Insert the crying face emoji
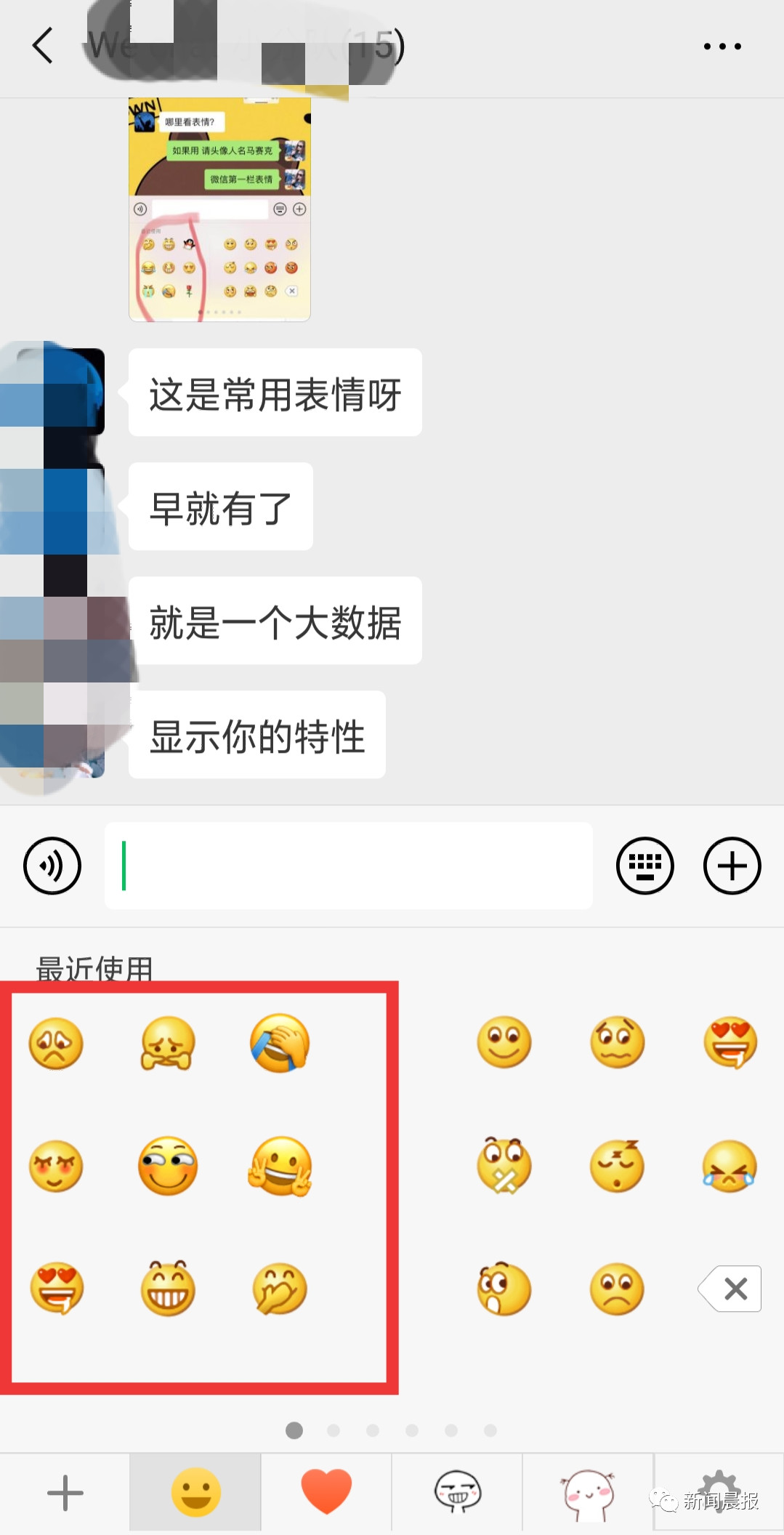This screenshot has width=784, height=1535. coord(730,1167)
